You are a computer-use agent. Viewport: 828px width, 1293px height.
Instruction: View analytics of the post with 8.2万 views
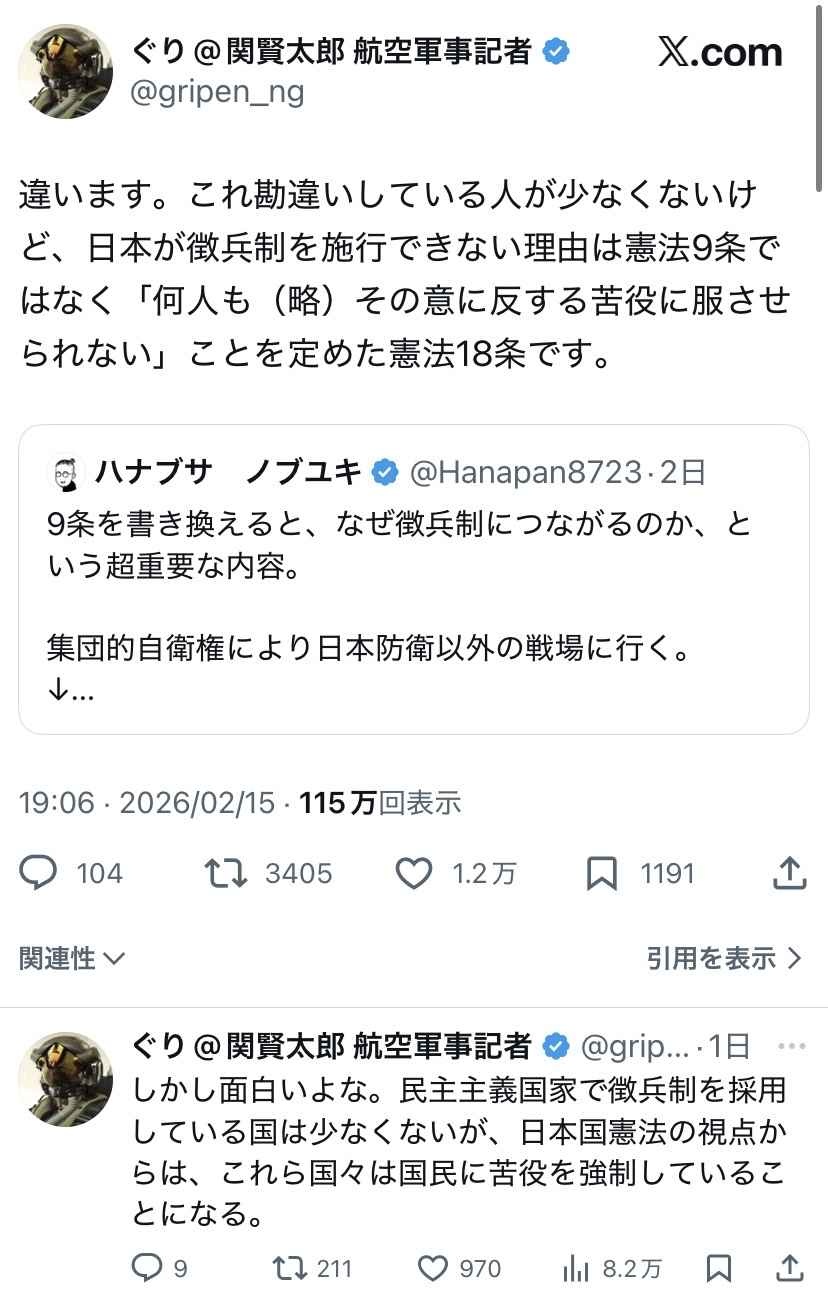[577, 1268]
